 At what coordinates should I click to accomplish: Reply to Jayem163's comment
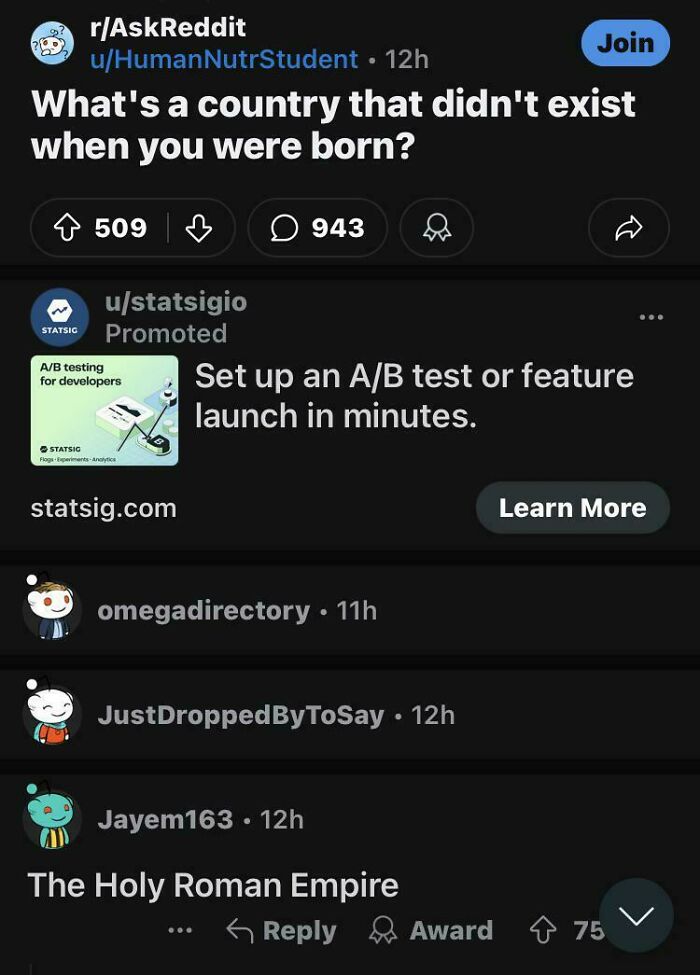282,931
